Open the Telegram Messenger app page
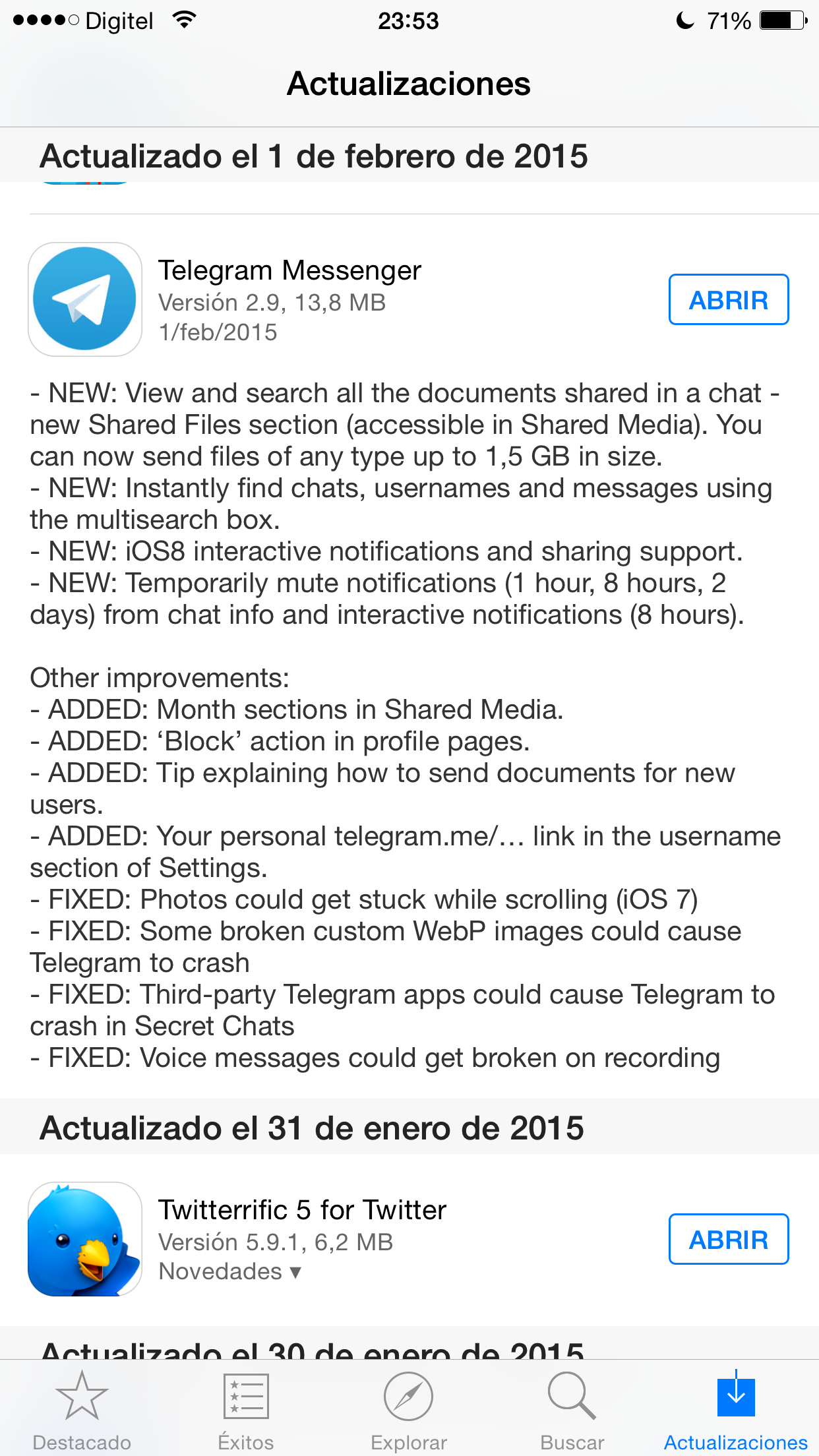This screenshot has height=1456, width=819. click(86, 299)
